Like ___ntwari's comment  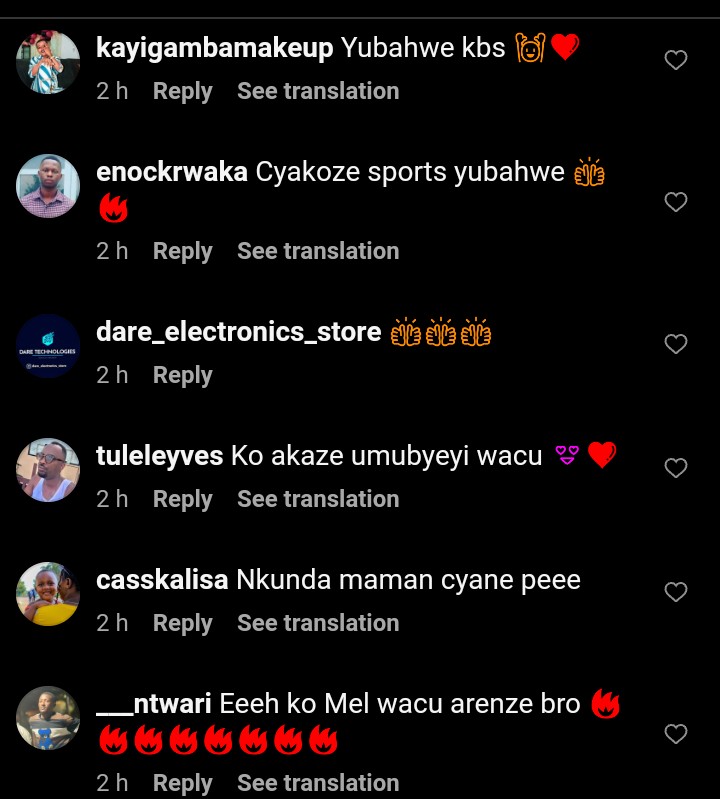point(676,734)
